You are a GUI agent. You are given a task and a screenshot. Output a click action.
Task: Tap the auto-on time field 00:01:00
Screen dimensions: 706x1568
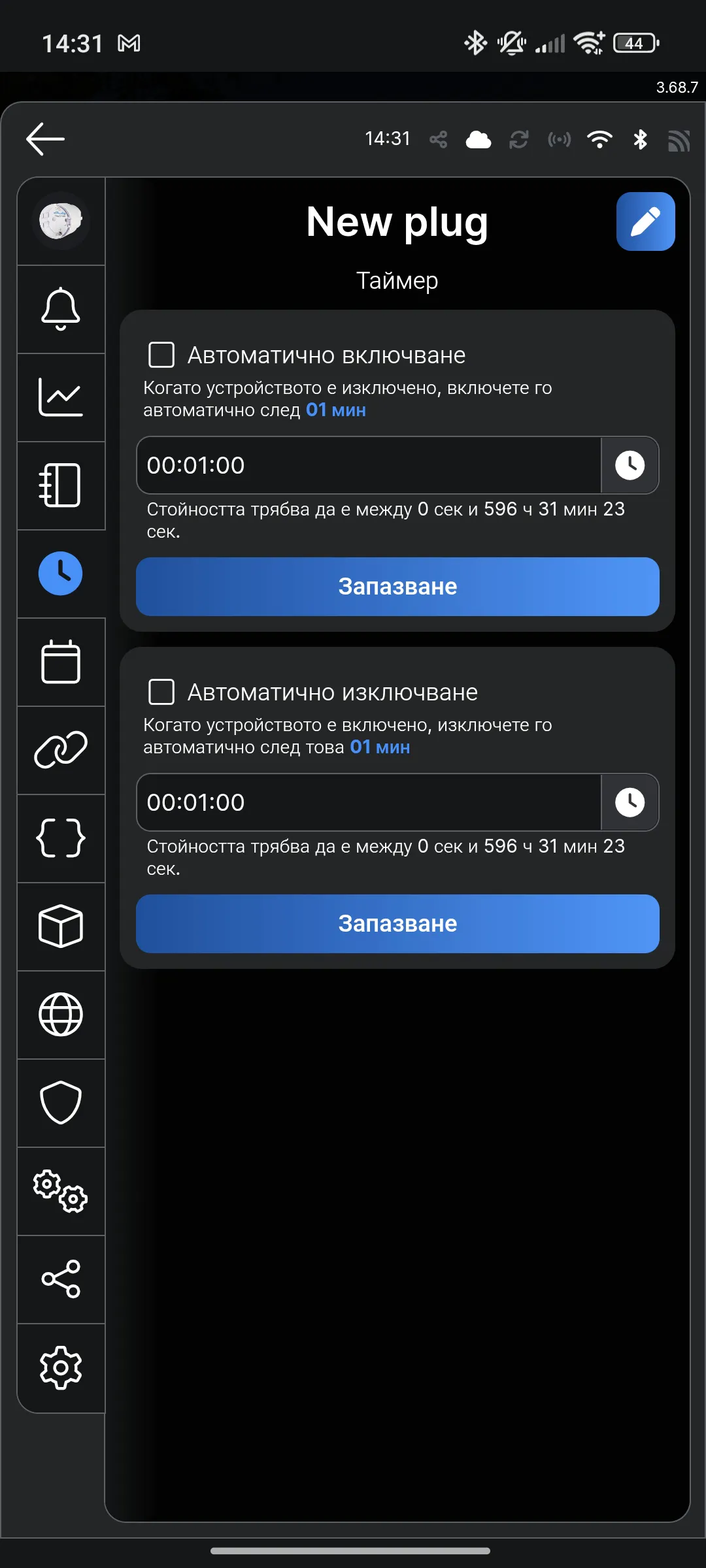point(369,465)
